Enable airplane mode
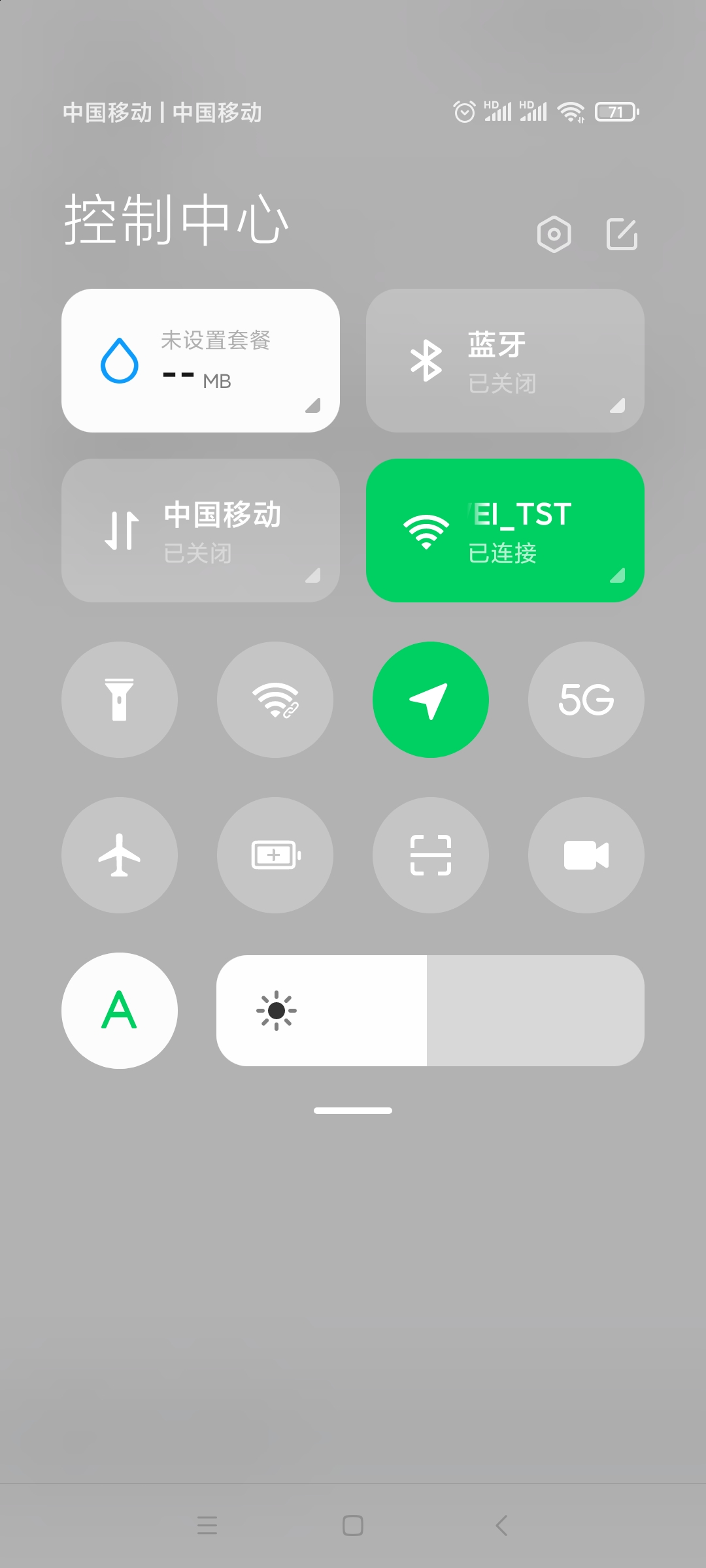 120,855
